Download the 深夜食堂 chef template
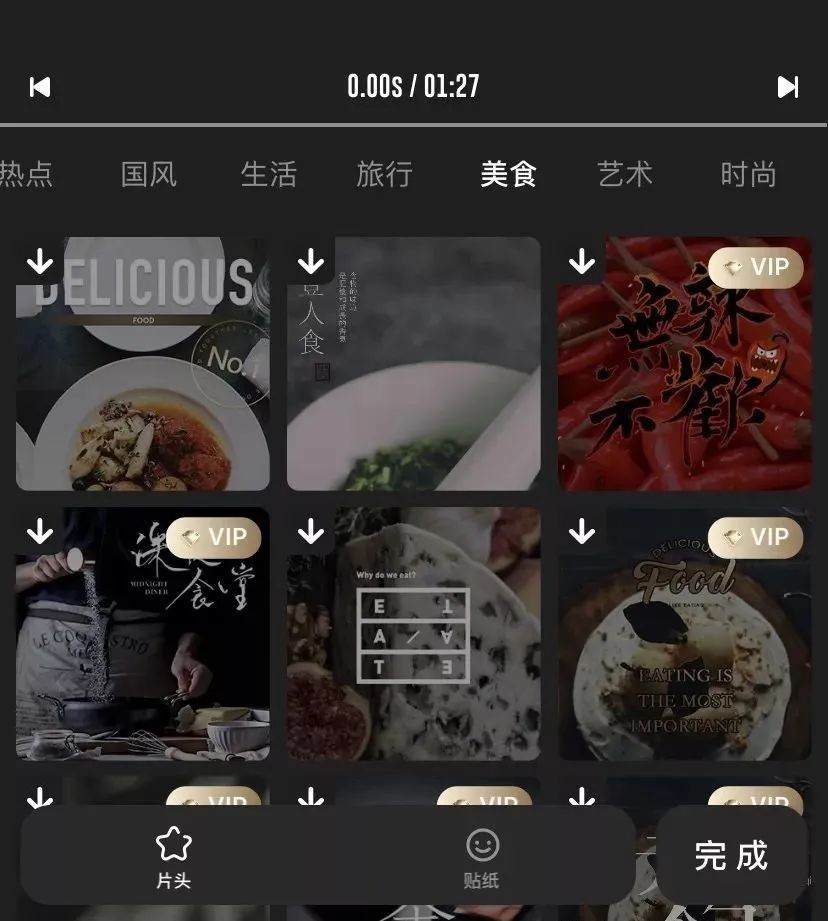This screenshot has height=921, width=828. 40,531
